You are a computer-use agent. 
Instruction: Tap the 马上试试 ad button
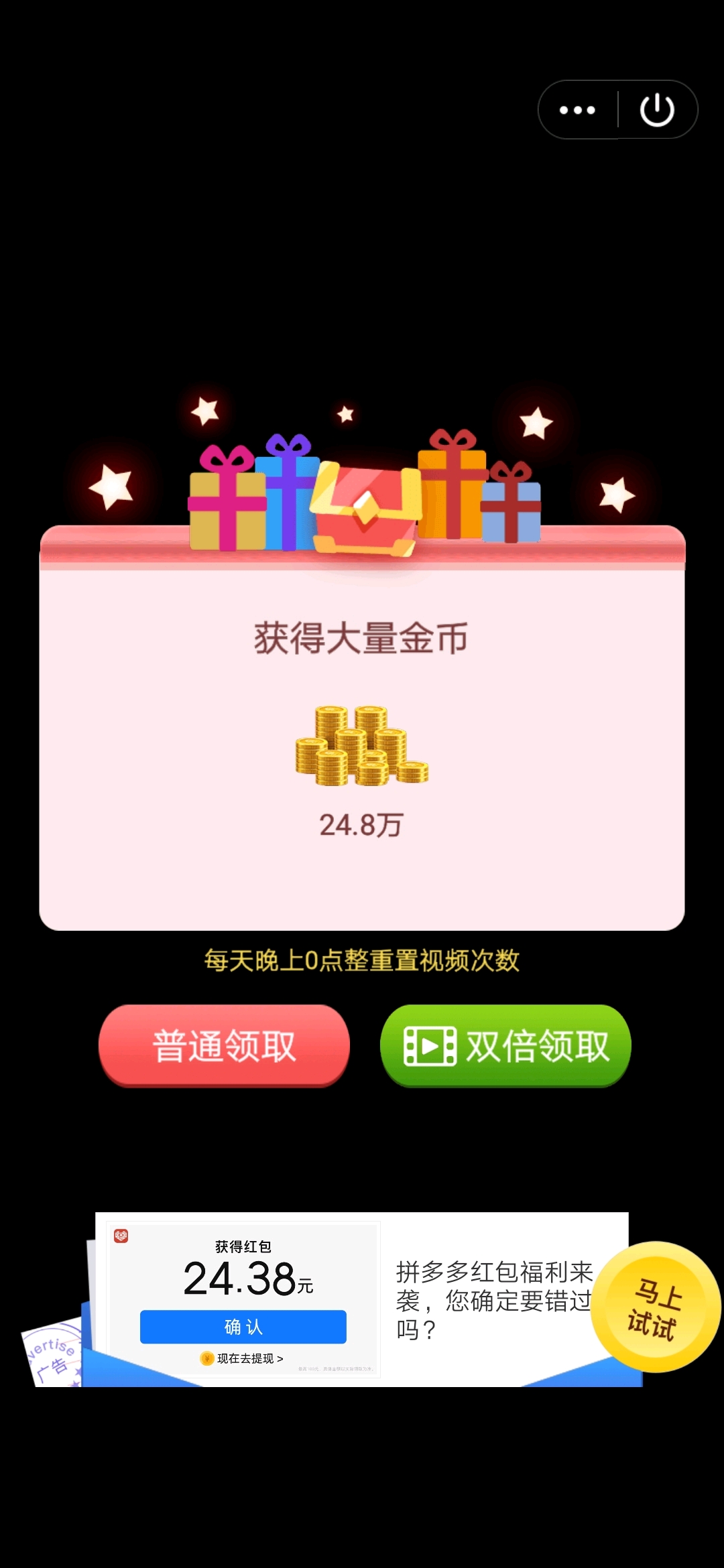(x=655, y=1307)
